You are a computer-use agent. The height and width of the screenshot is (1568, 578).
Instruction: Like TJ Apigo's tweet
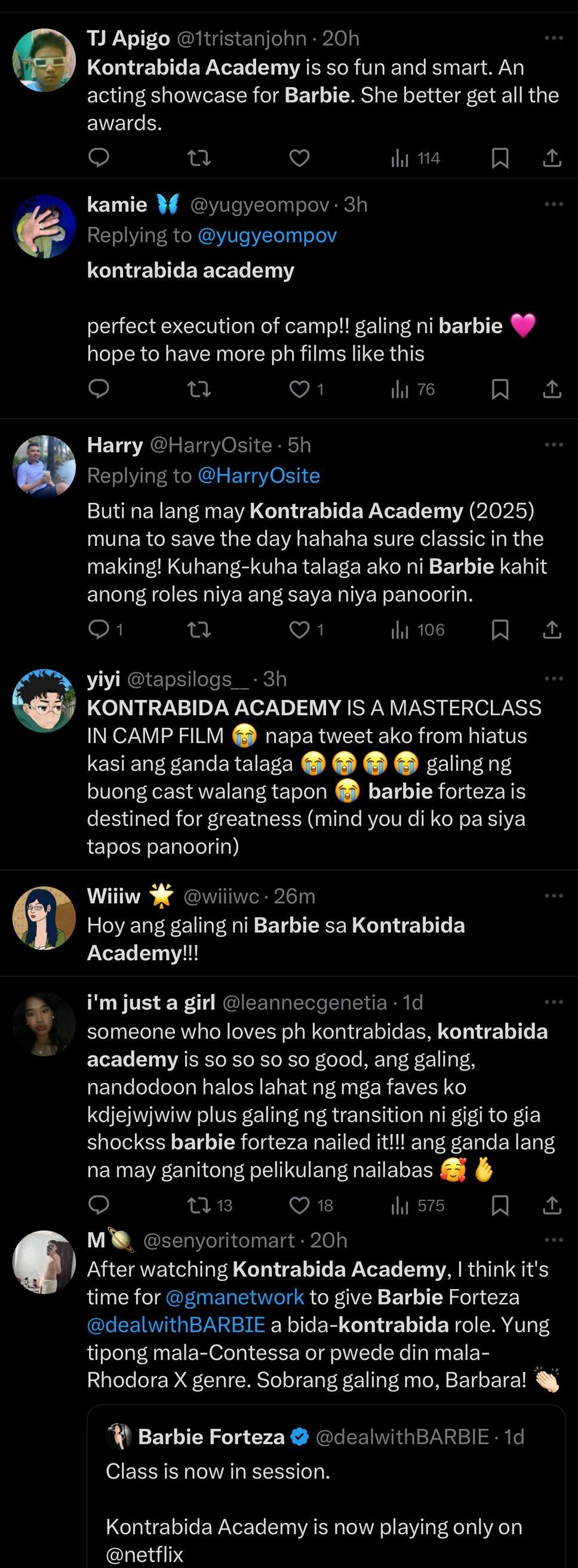coord(299,158)
